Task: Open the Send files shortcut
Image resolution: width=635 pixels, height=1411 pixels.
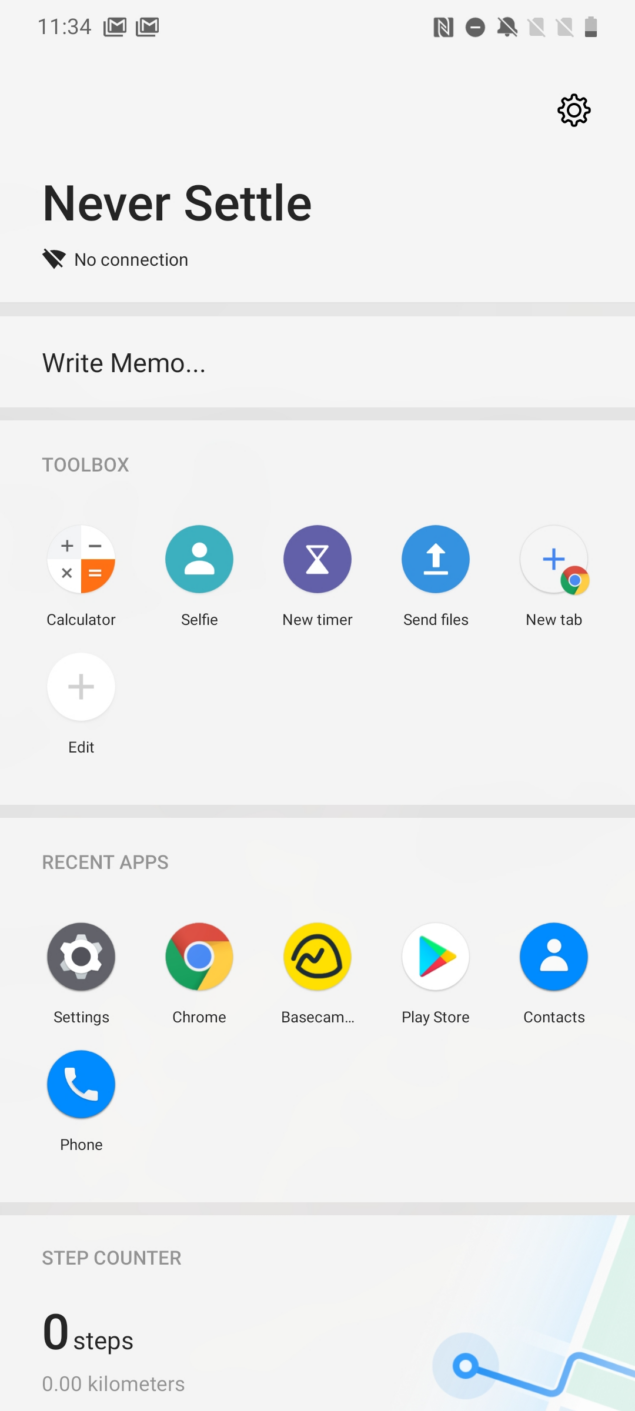Action: click(x=435, y=560)
